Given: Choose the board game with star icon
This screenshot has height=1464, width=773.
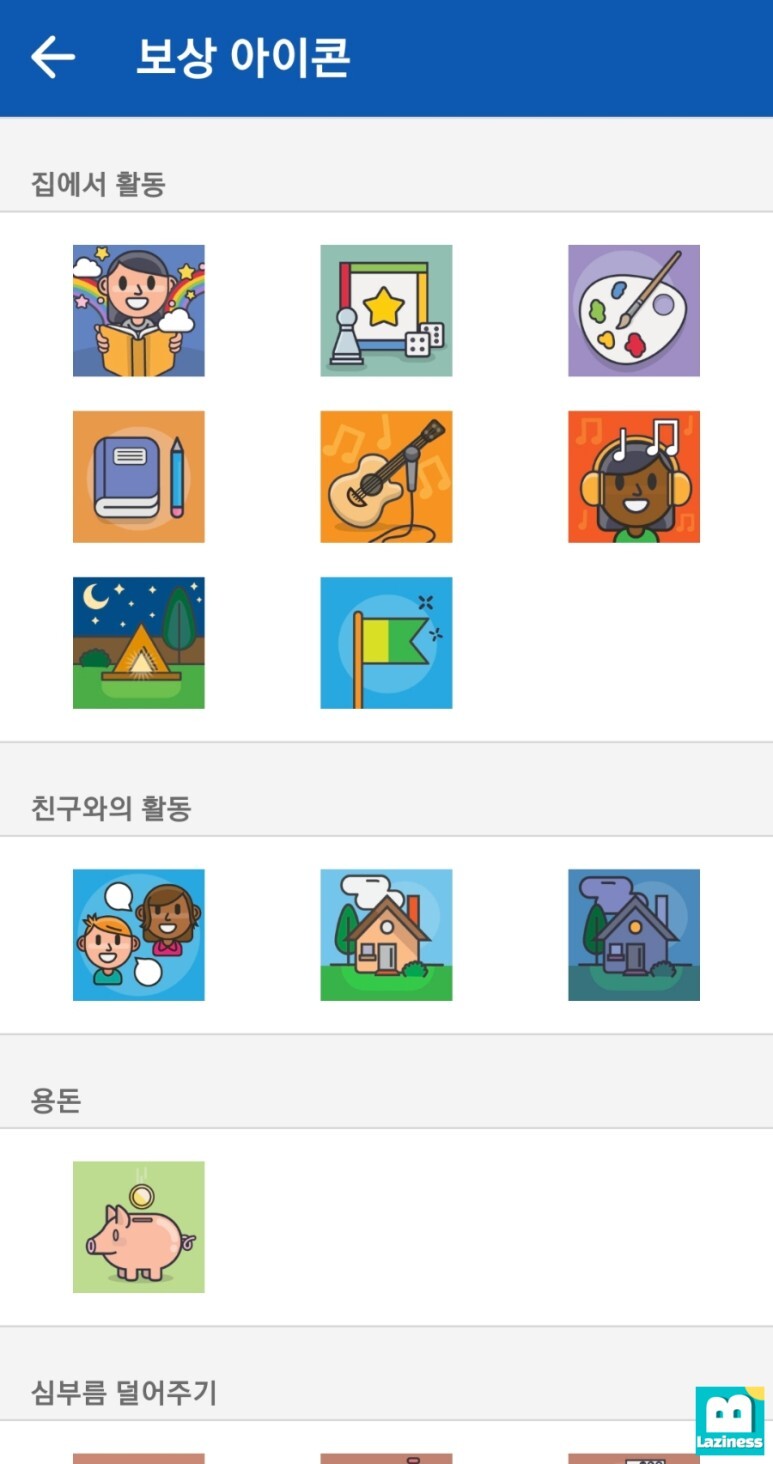Looking at the screenshot, I should click(386, 311).
